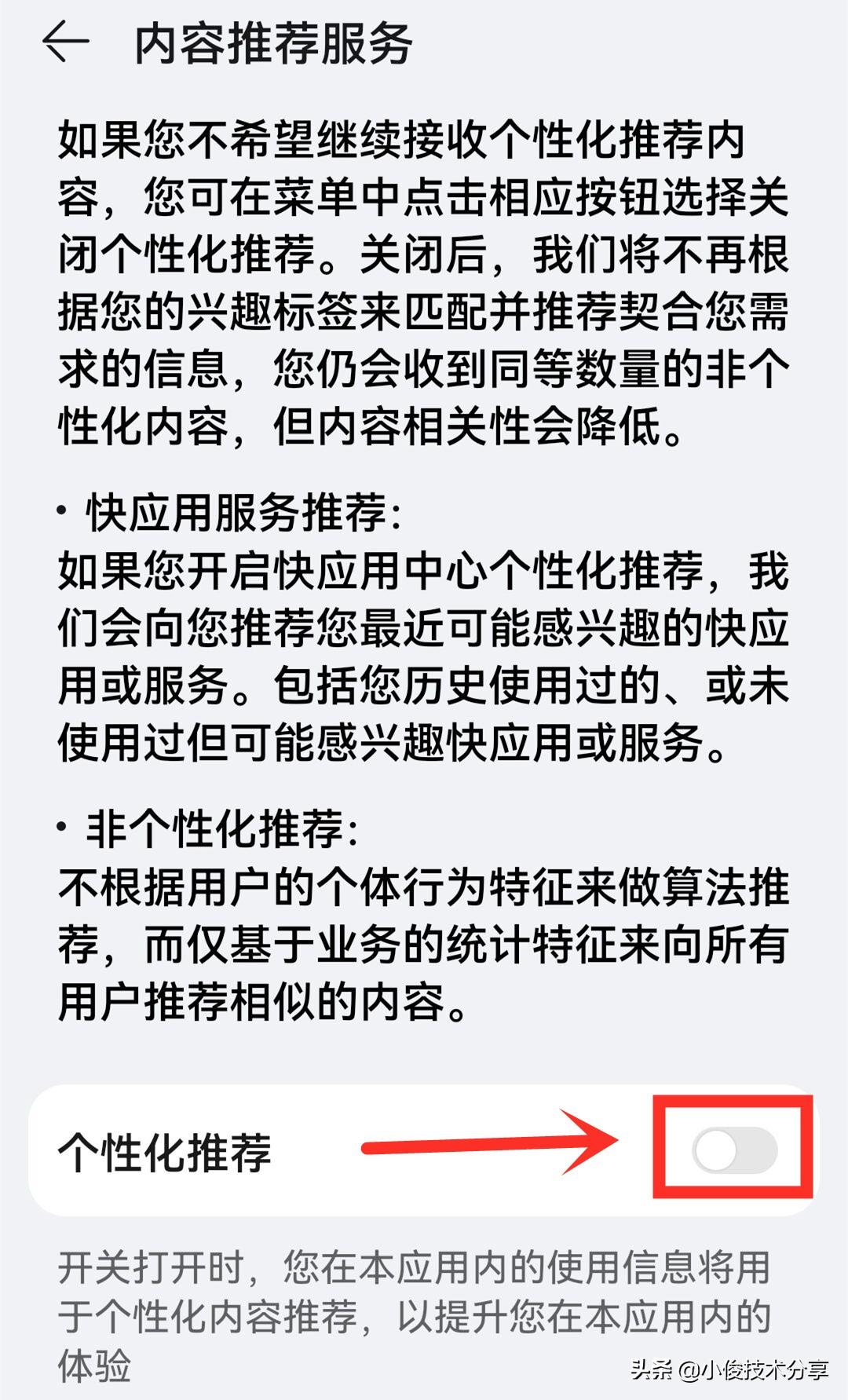The height and width of the screenshot is (1400, 848).
Task: Go back from 内容推荐服务 page
Action: (65, 42)
